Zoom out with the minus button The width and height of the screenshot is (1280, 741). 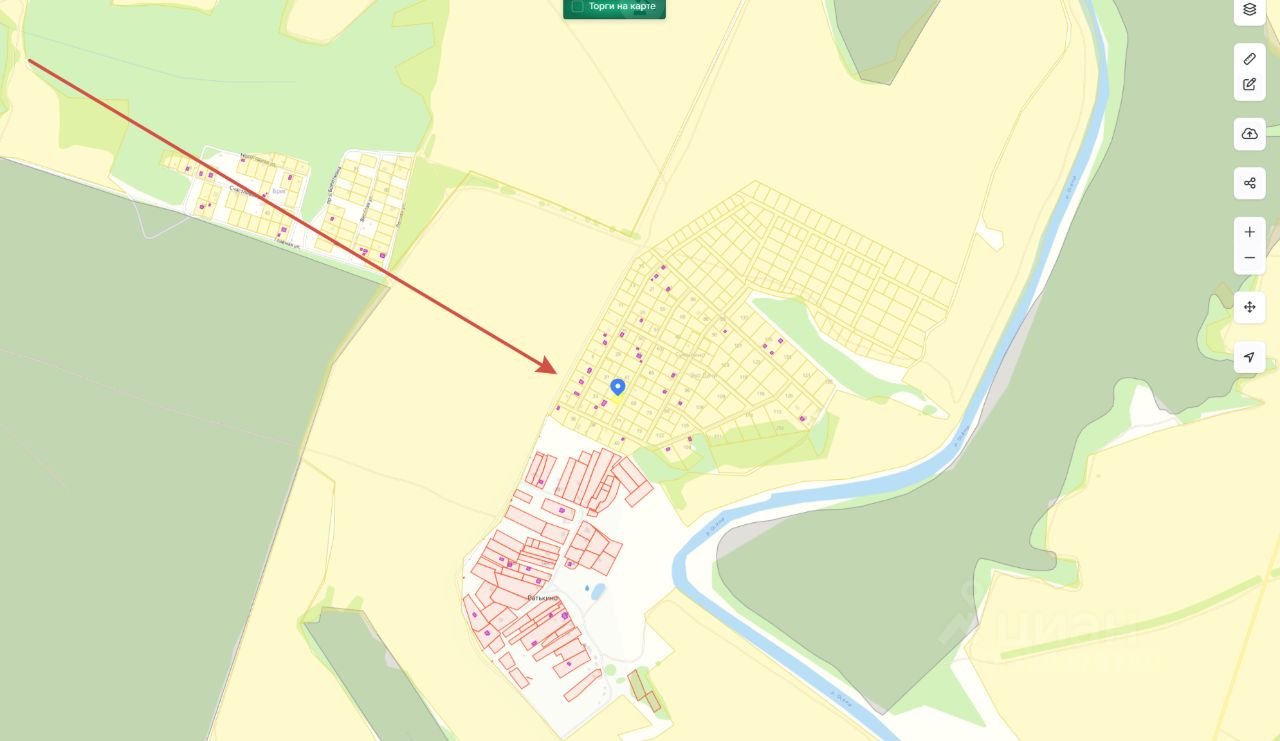(x=1249, y=258)
